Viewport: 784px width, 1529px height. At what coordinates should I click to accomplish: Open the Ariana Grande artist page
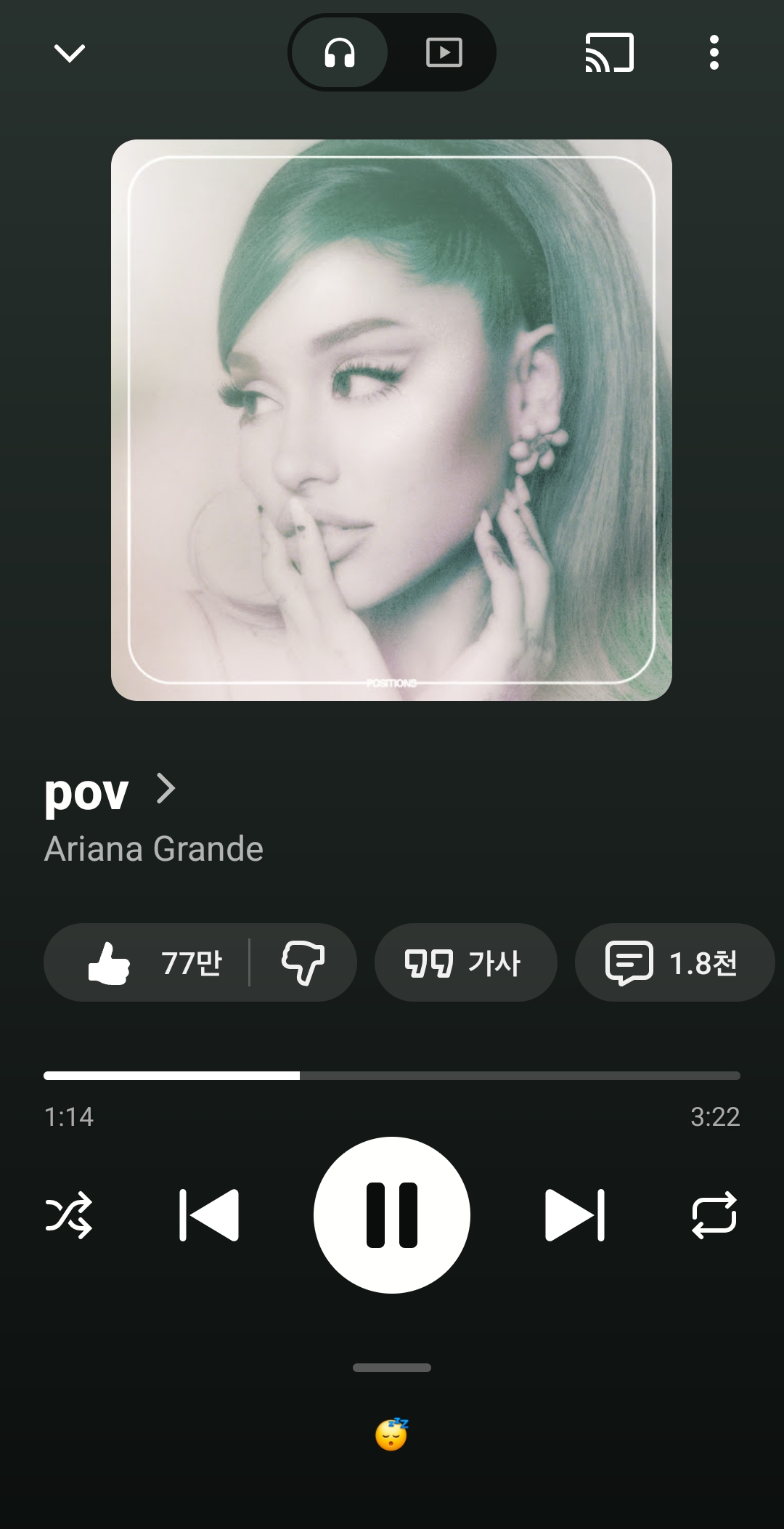point(154,849)
